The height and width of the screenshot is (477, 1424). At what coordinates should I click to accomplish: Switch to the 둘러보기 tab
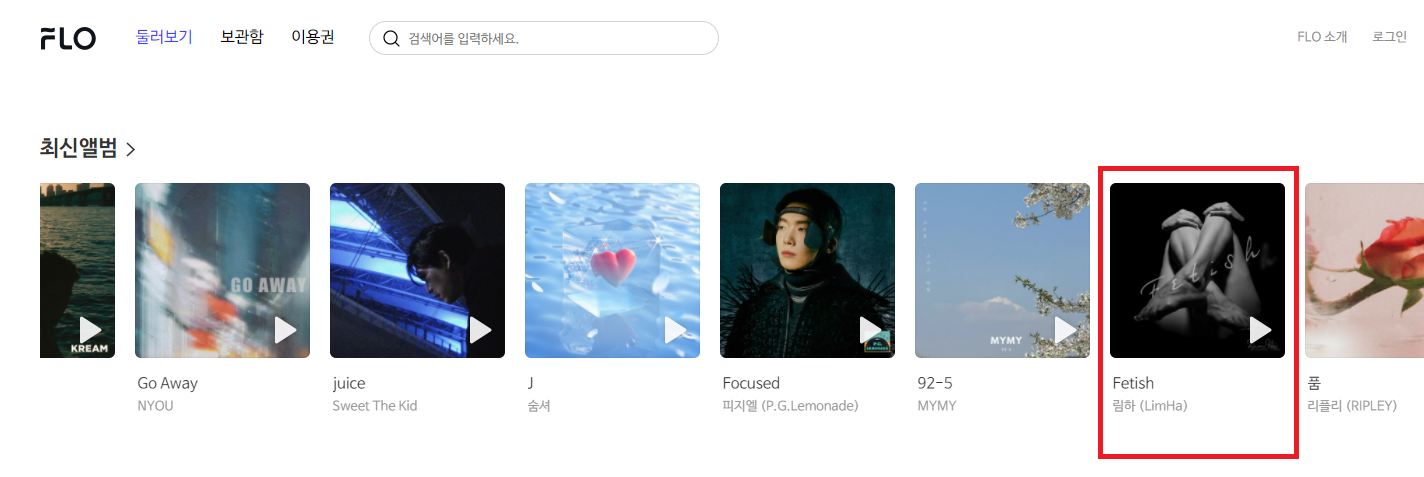[x=164, y=37]
